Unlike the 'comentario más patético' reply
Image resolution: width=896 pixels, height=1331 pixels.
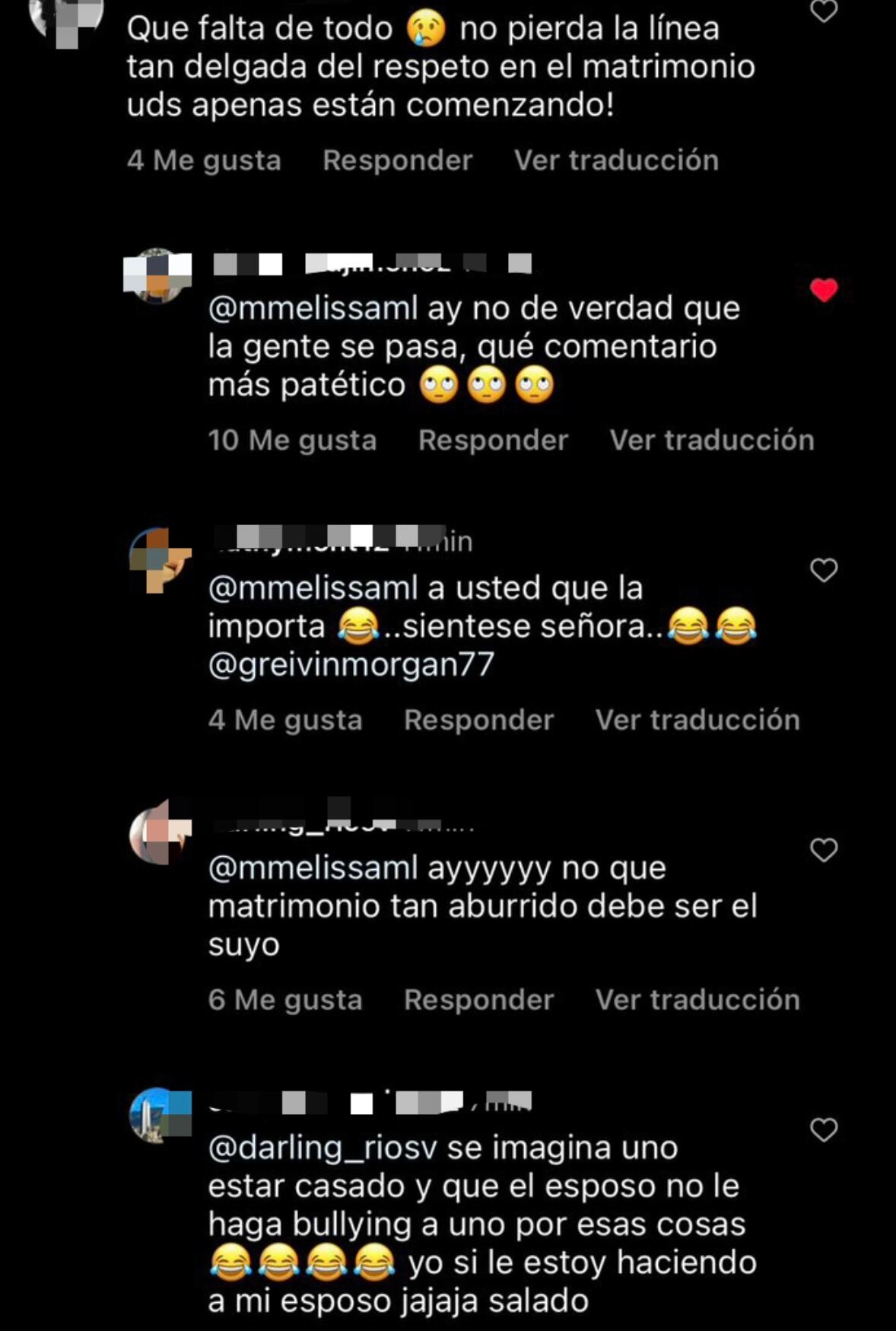pyautogui.click(x=823, y=290)
